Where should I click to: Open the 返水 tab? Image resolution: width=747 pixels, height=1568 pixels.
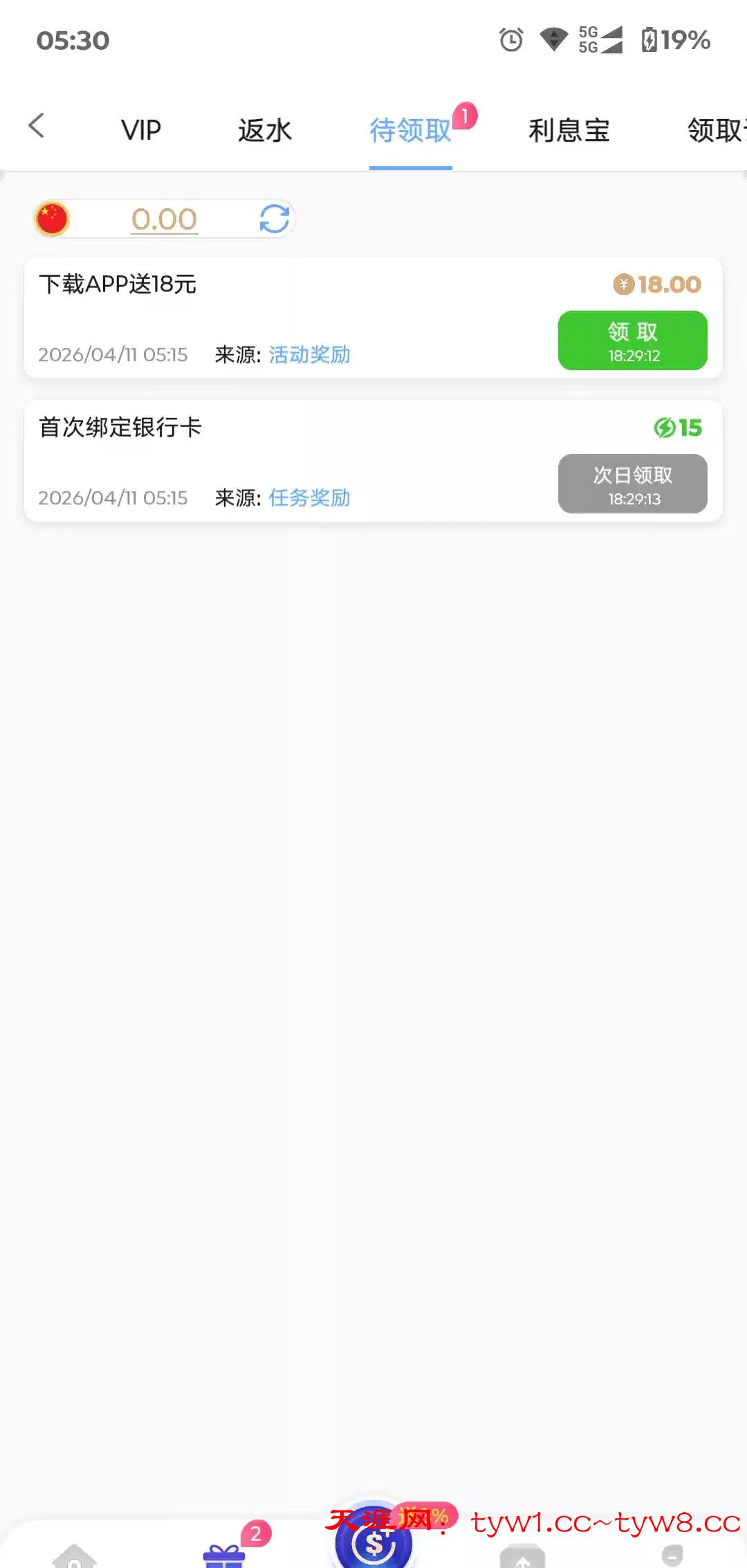click(265, 130)
